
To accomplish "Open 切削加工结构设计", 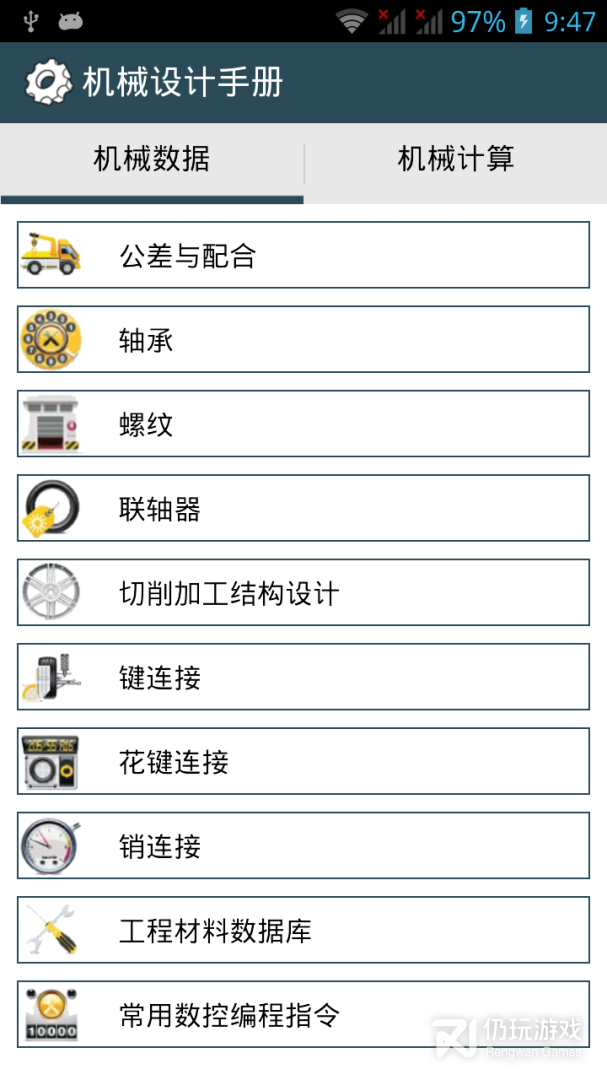I will 303,593.
